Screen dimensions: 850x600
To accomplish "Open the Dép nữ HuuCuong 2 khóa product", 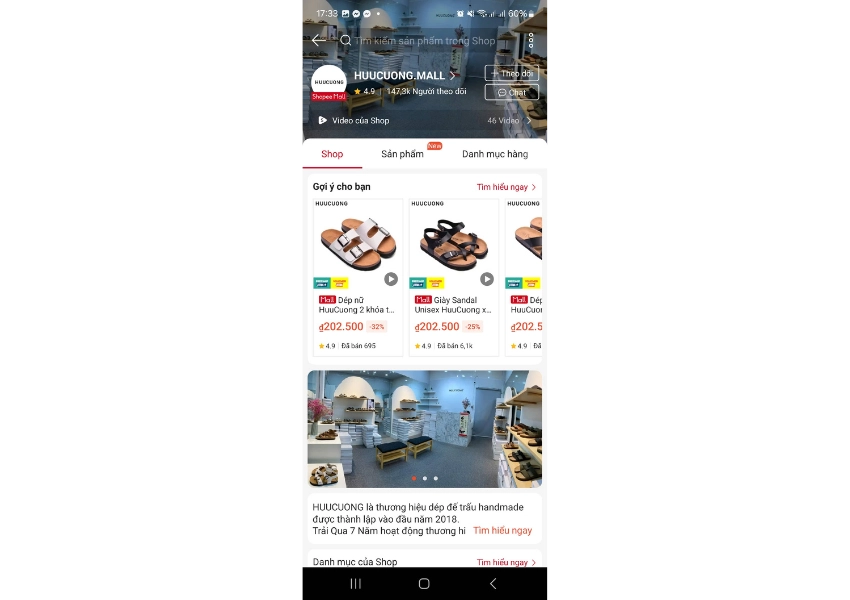I will 358,275.
